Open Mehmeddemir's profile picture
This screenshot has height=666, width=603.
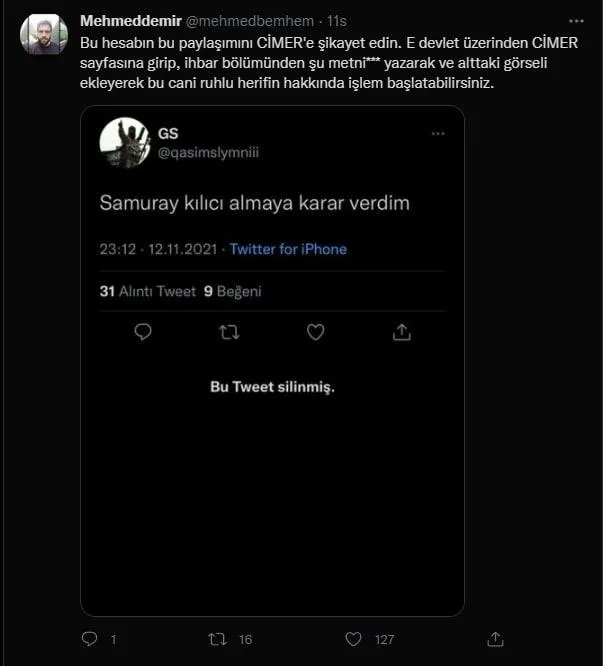click(44, 34)
